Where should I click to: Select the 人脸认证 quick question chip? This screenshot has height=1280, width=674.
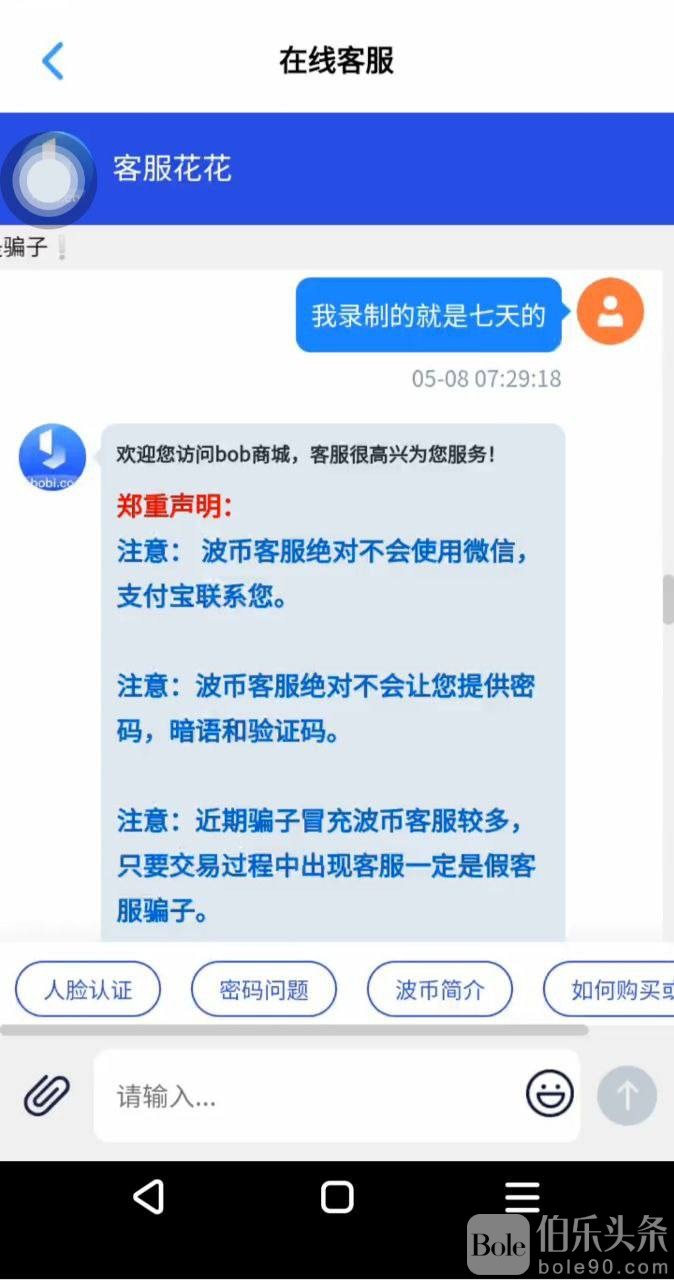click(x=88, y=990)
